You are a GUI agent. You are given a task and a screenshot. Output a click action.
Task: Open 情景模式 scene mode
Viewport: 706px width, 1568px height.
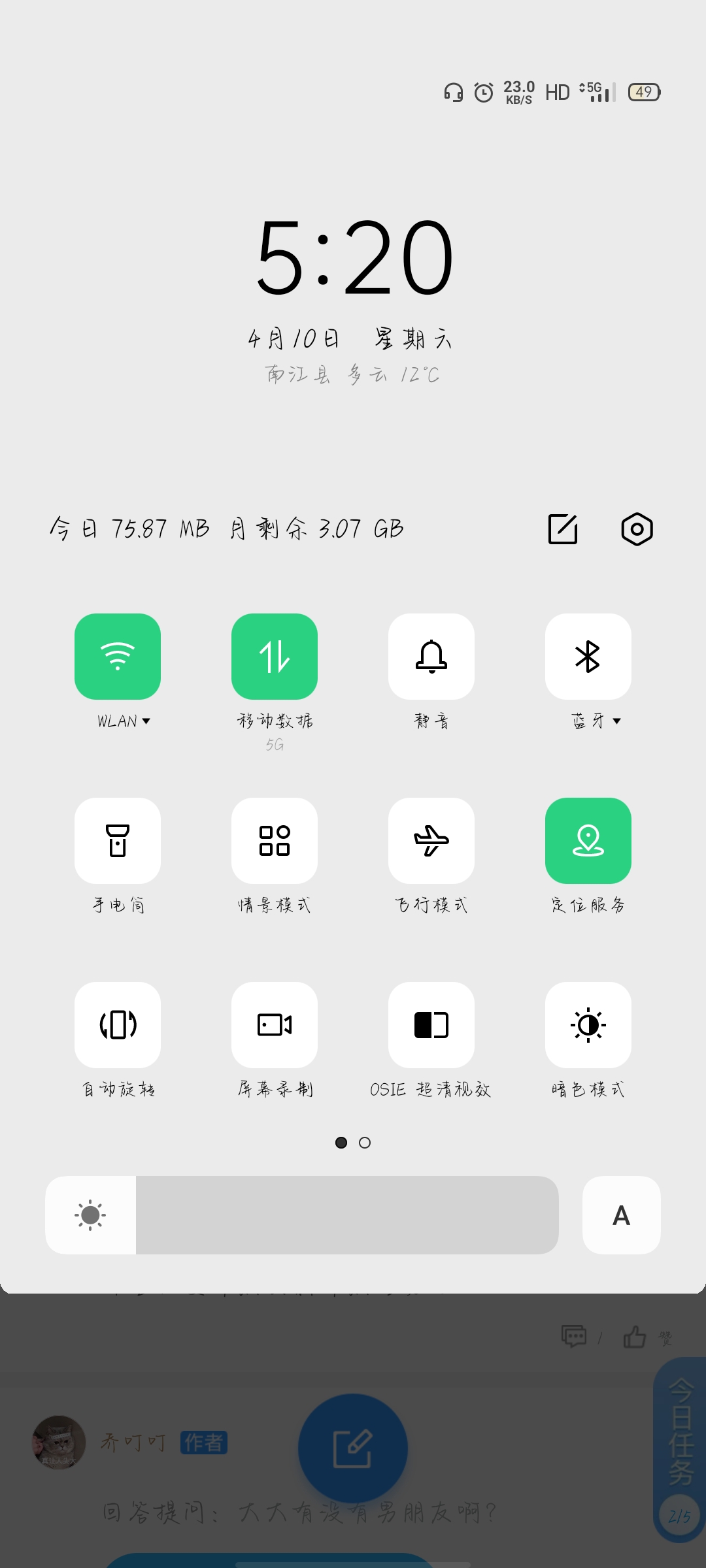pyautogui.click(x=275, y=841)
